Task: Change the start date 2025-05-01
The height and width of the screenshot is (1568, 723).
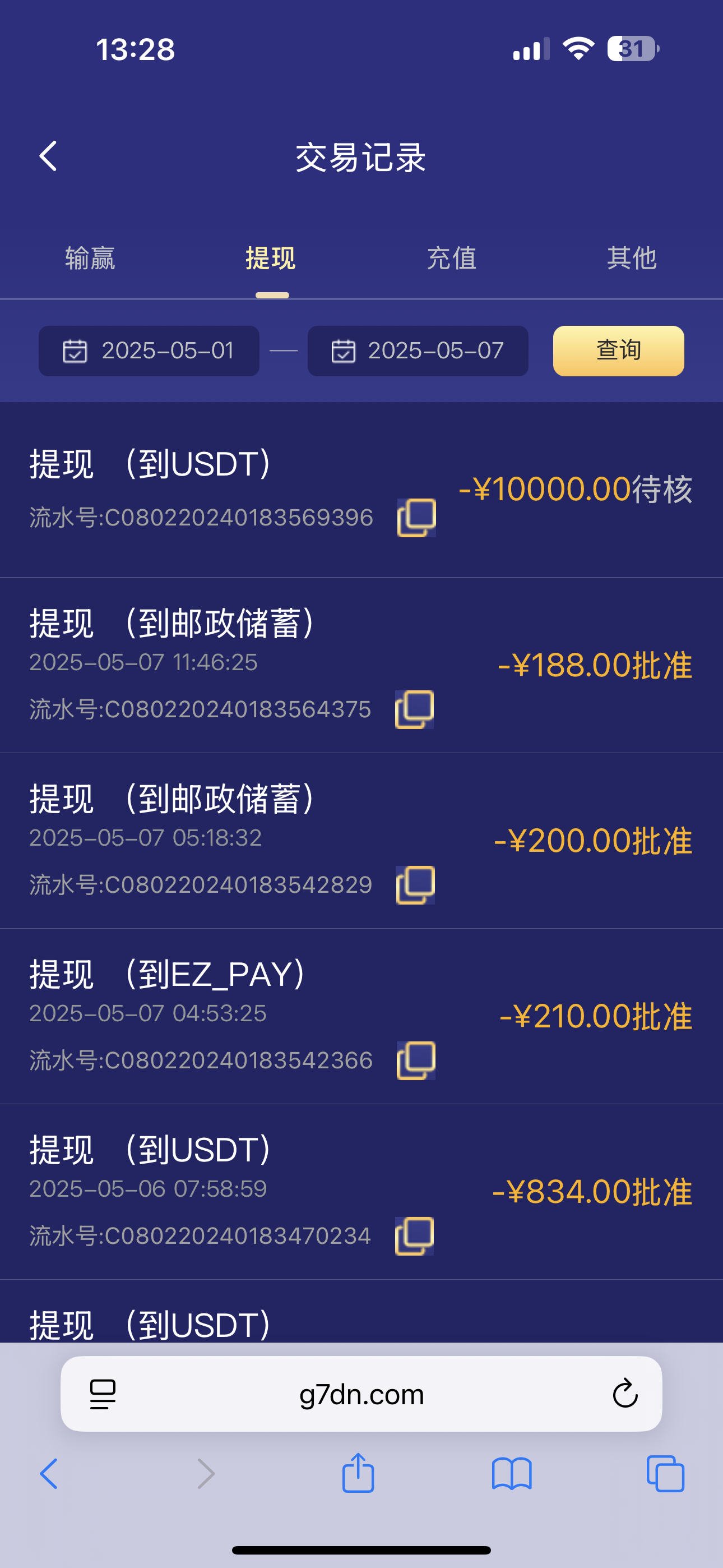Action: click(x=149, y=351)
